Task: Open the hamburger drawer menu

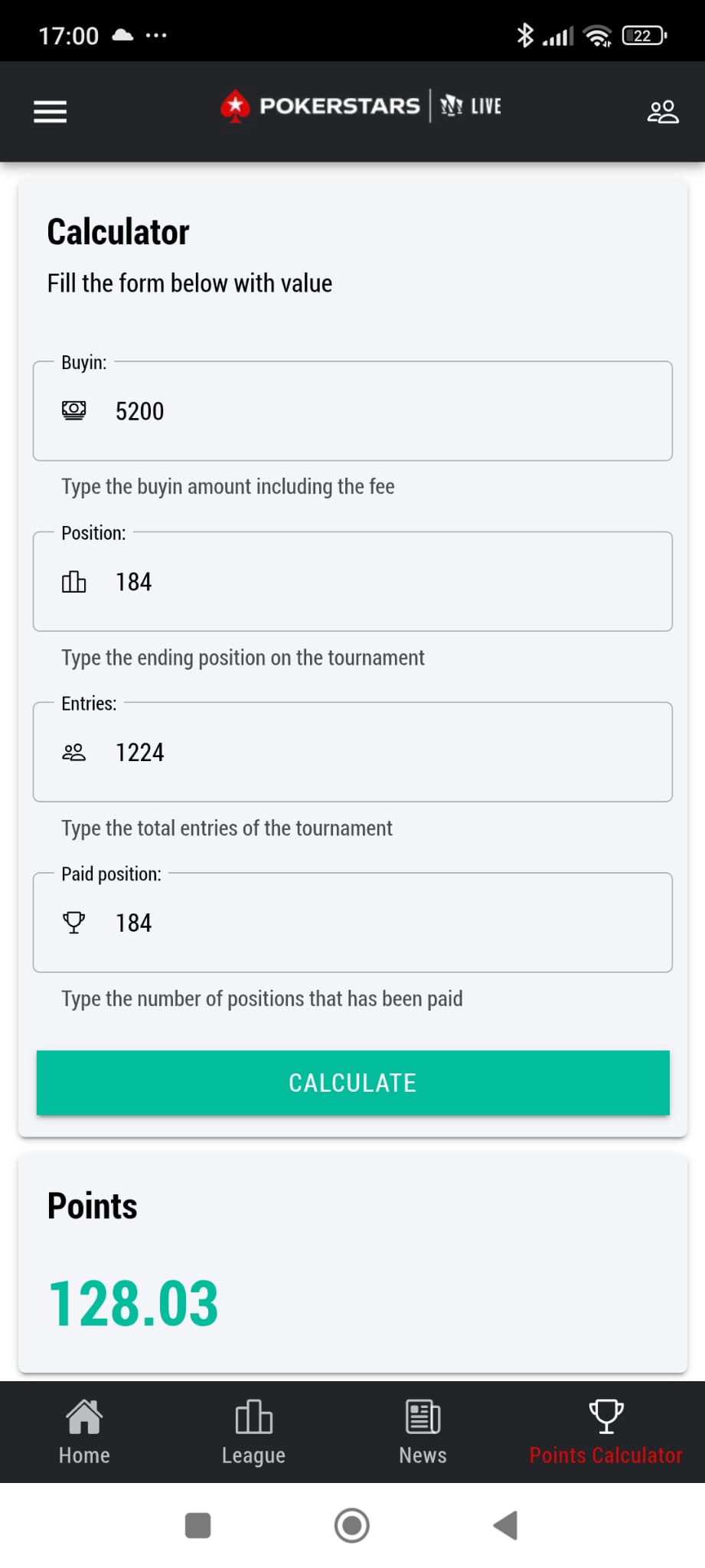Action: tap(50, 112)
